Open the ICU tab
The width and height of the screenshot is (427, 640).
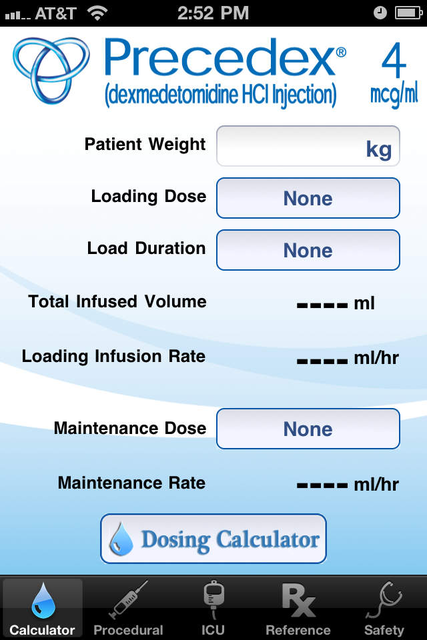(213, 608)
